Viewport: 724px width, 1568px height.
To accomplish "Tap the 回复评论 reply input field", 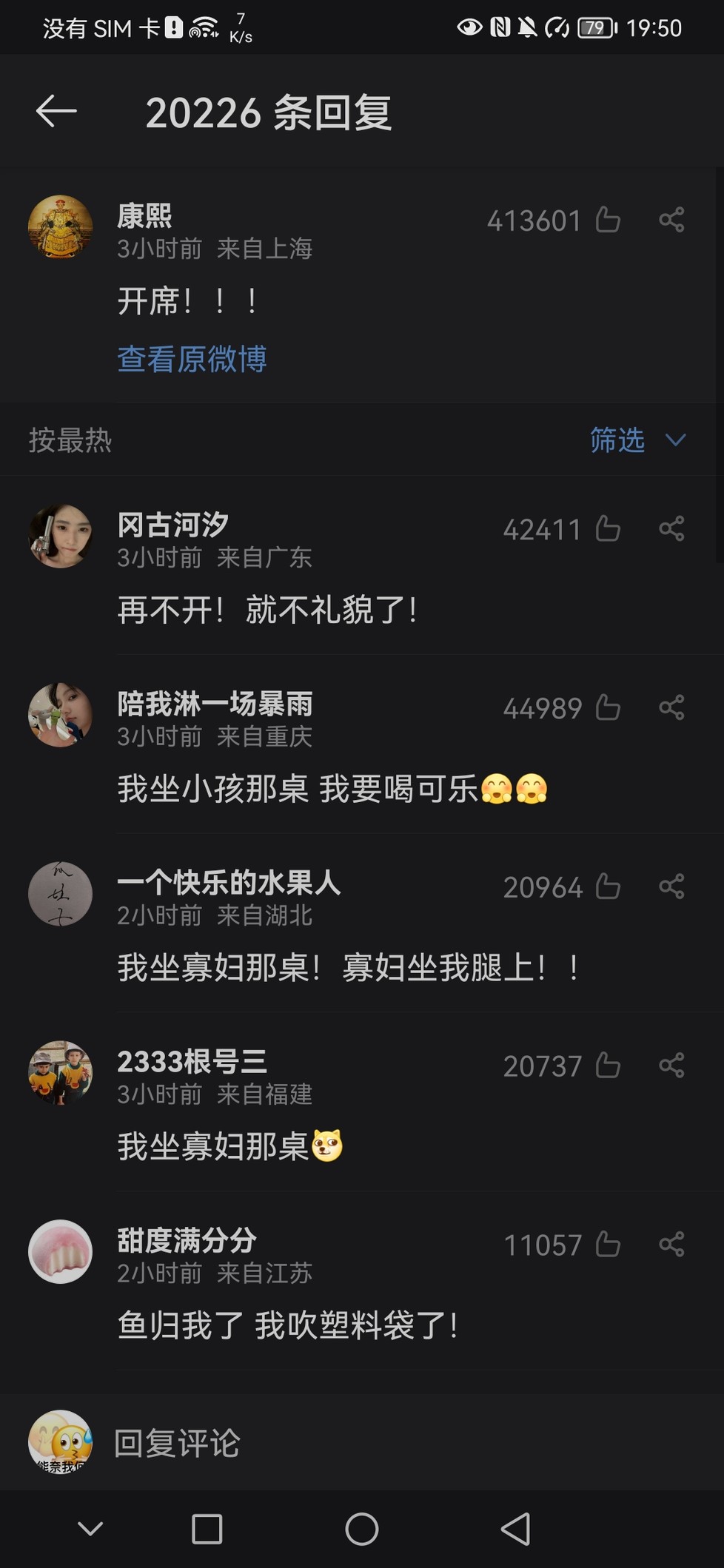I will pos(400,1443).
